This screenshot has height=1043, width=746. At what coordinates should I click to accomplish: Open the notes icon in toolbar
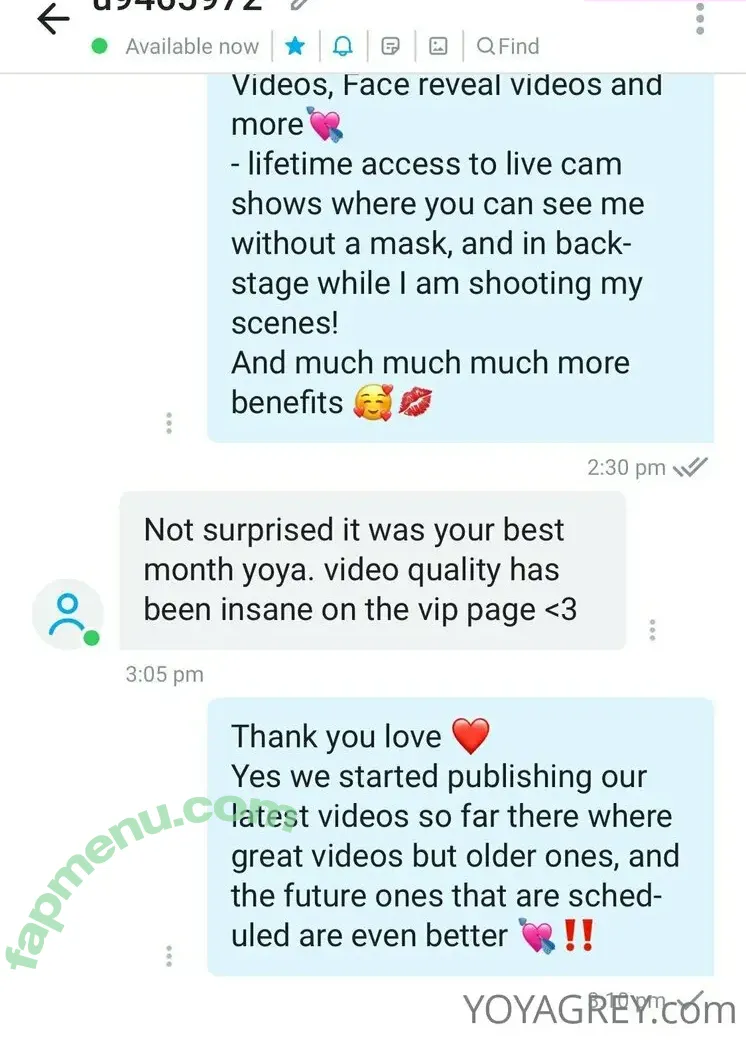coord(391,46)
